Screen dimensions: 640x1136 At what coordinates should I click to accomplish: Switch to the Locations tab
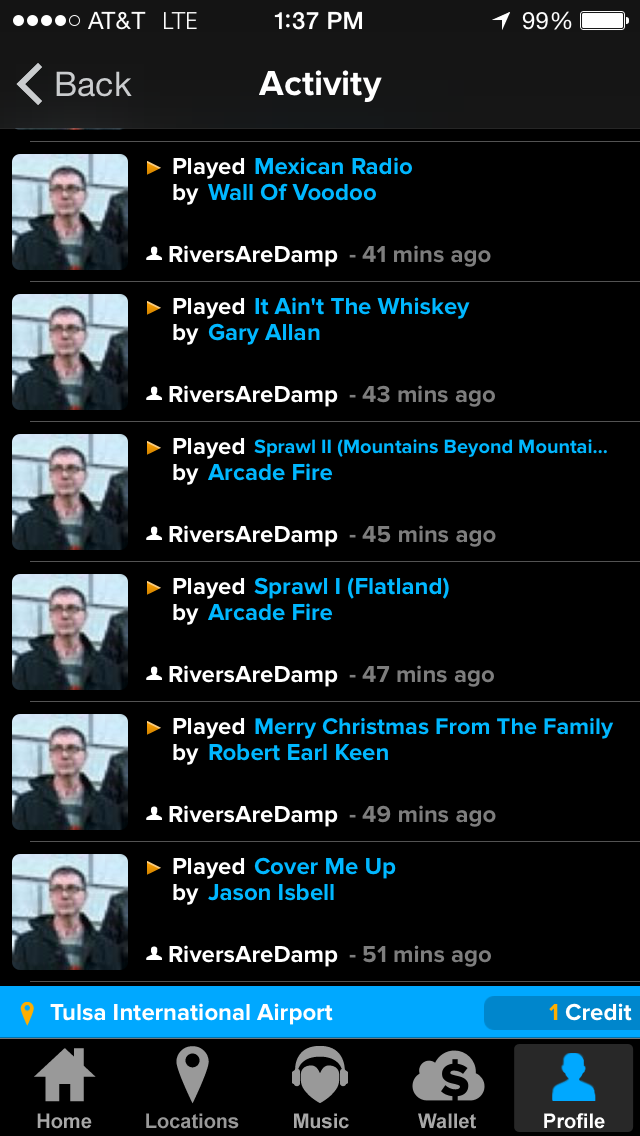(191, 1088)
